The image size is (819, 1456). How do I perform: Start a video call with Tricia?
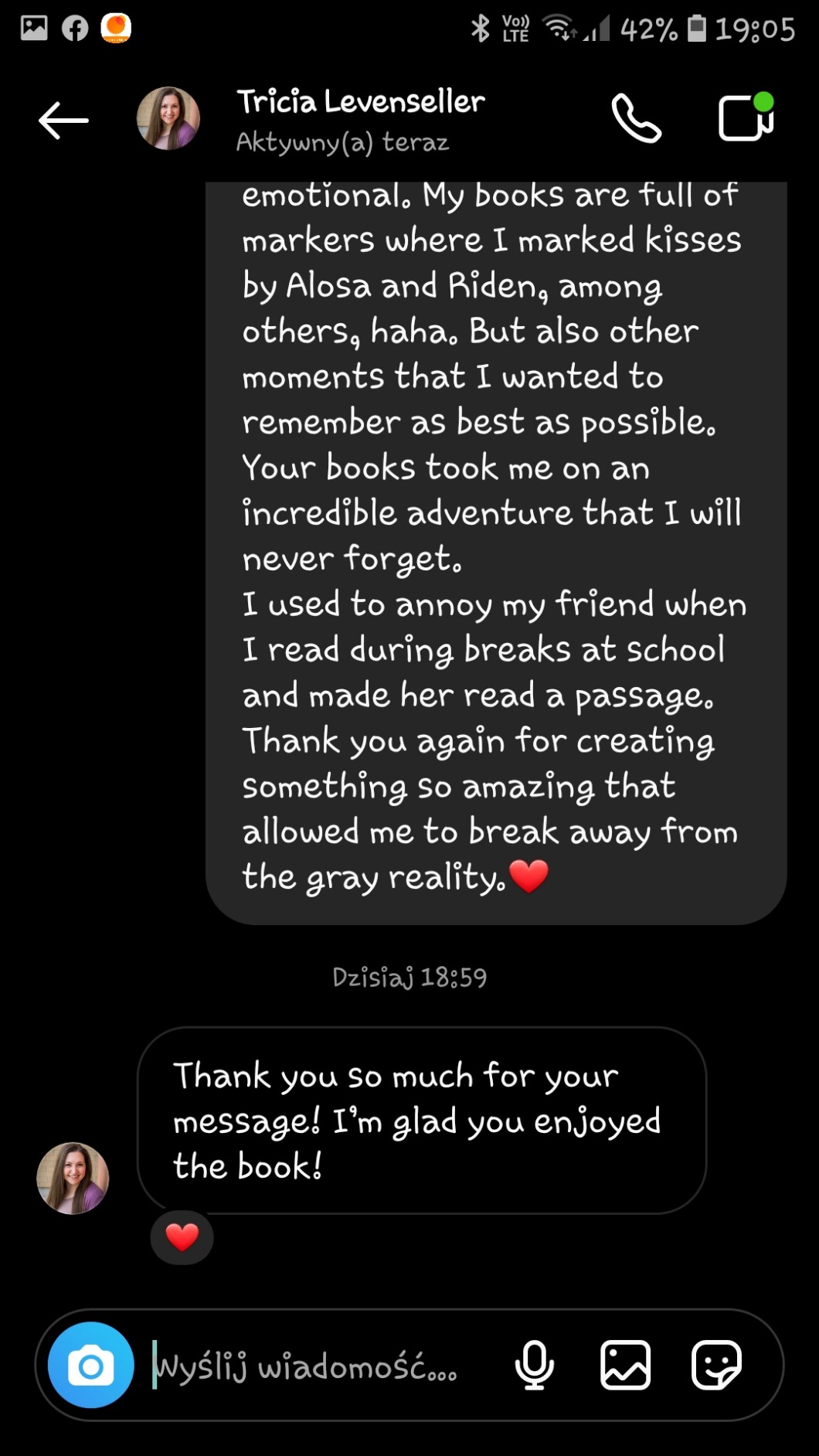pos(746,118)
